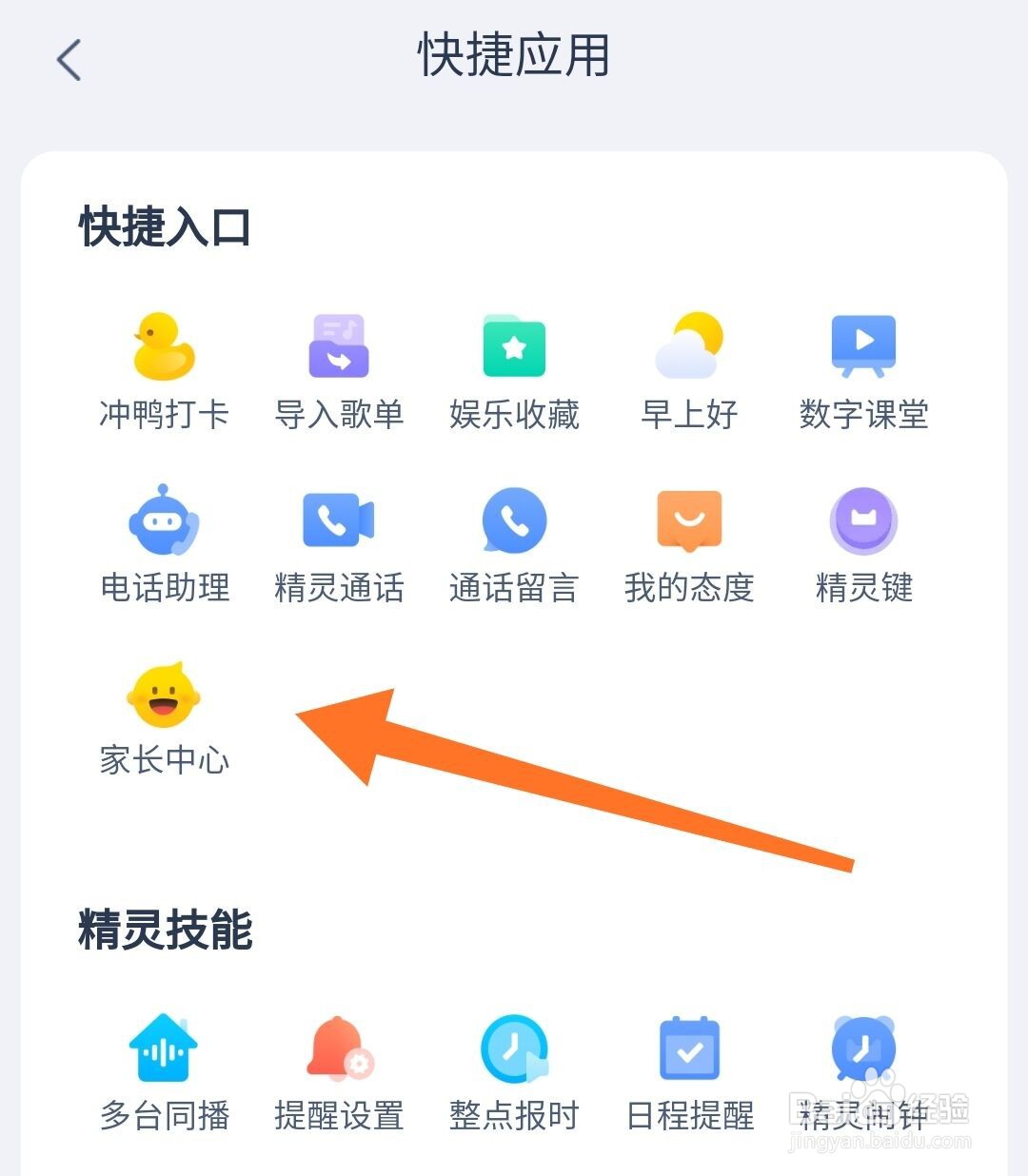This screenshot has height=1176, width=1028.
Task: Open 娱乐收藏 entertainment favorites
Action: pyautogui.click(x=514, y=347)
